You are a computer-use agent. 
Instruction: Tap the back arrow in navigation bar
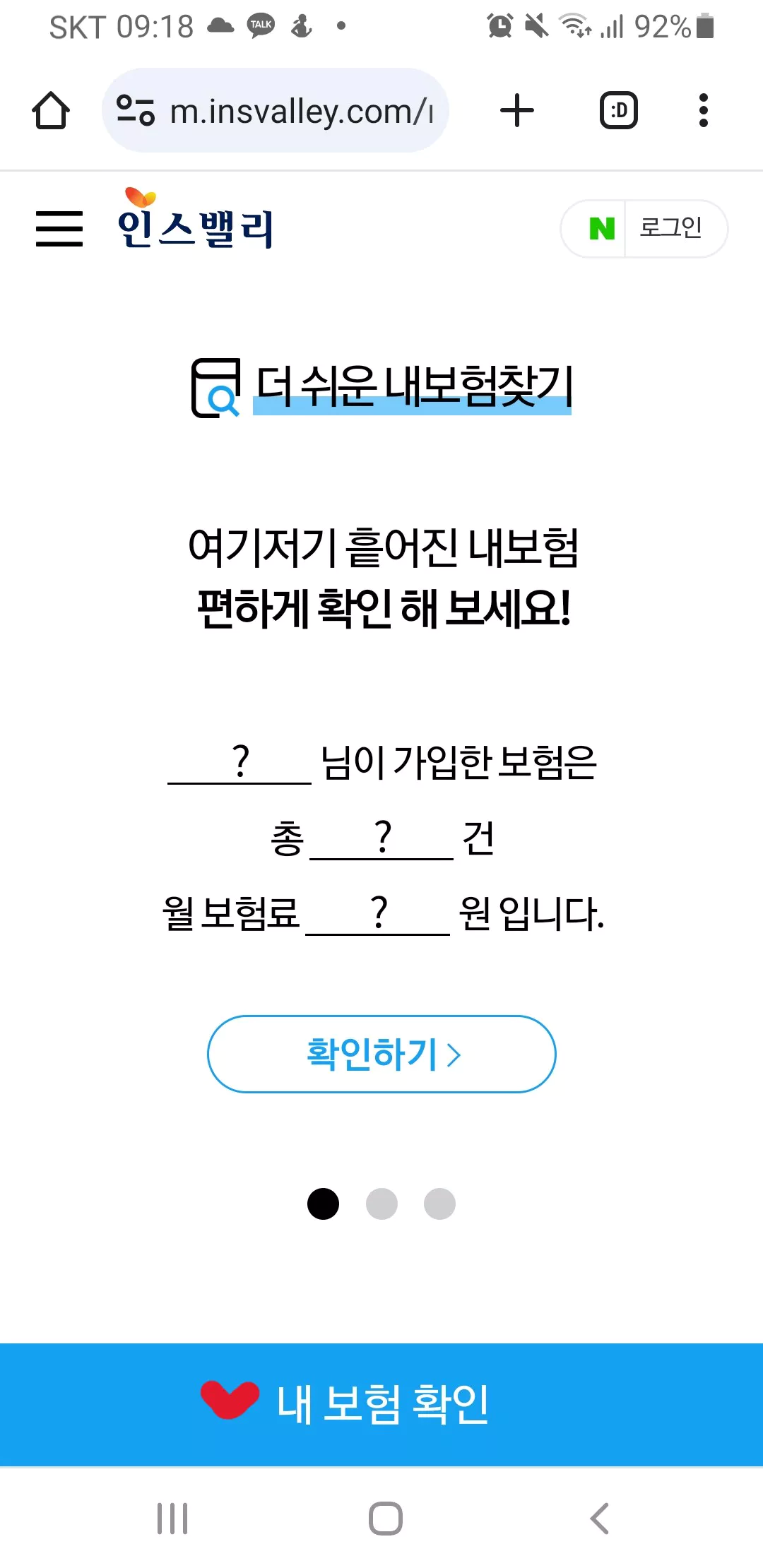[x=598, y=1520]
